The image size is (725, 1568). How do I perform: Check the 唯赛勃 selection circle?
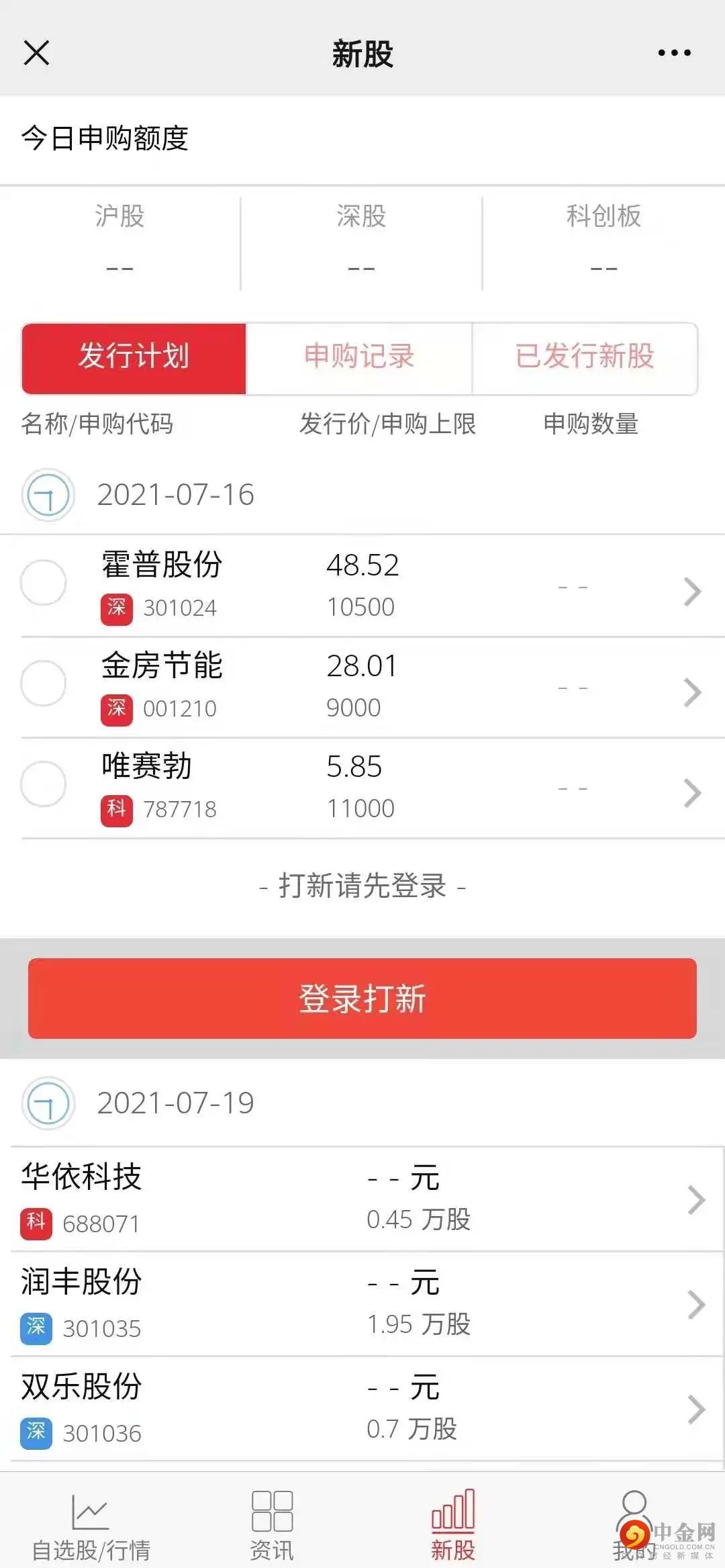coord(44,784)
